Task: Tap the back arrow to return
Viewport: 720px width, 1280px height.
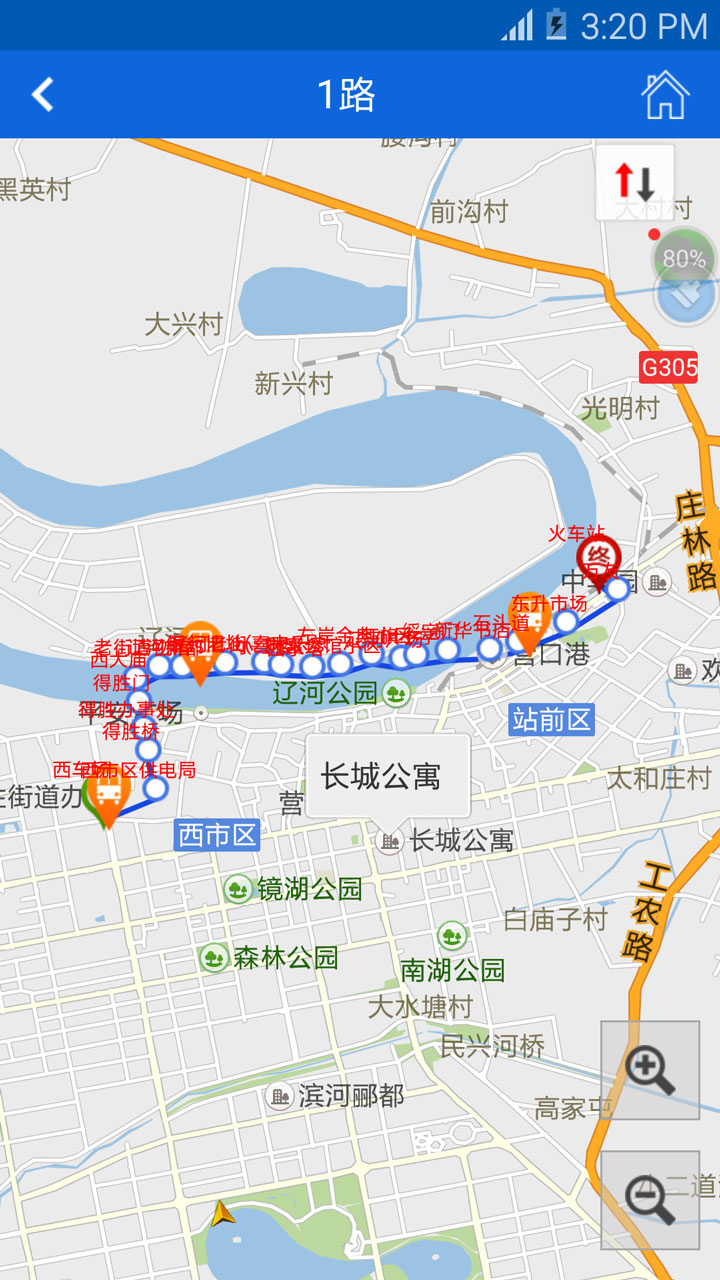Action: click(x=42, y=95)
